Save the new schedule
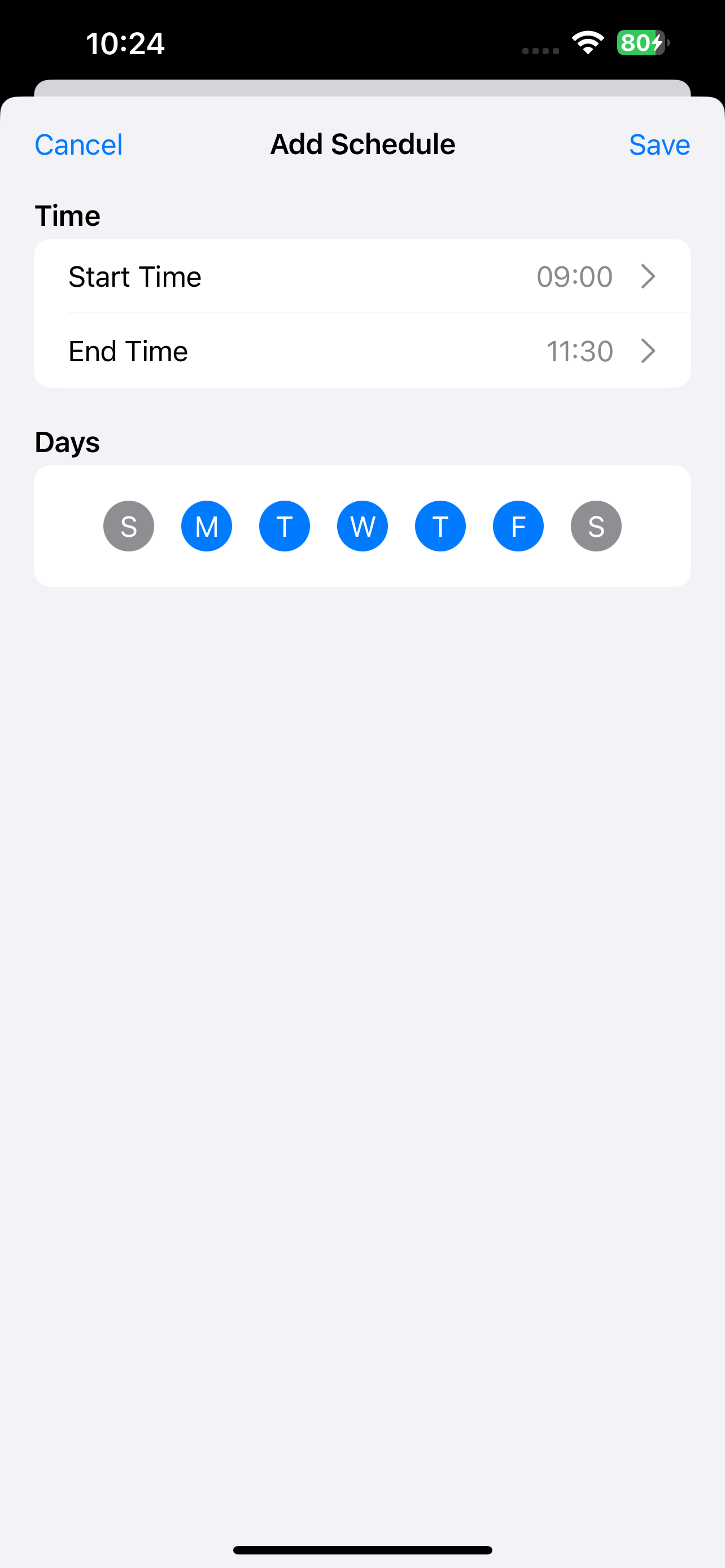This screenshot has height=1568, width=725. (x=660, y=144)
